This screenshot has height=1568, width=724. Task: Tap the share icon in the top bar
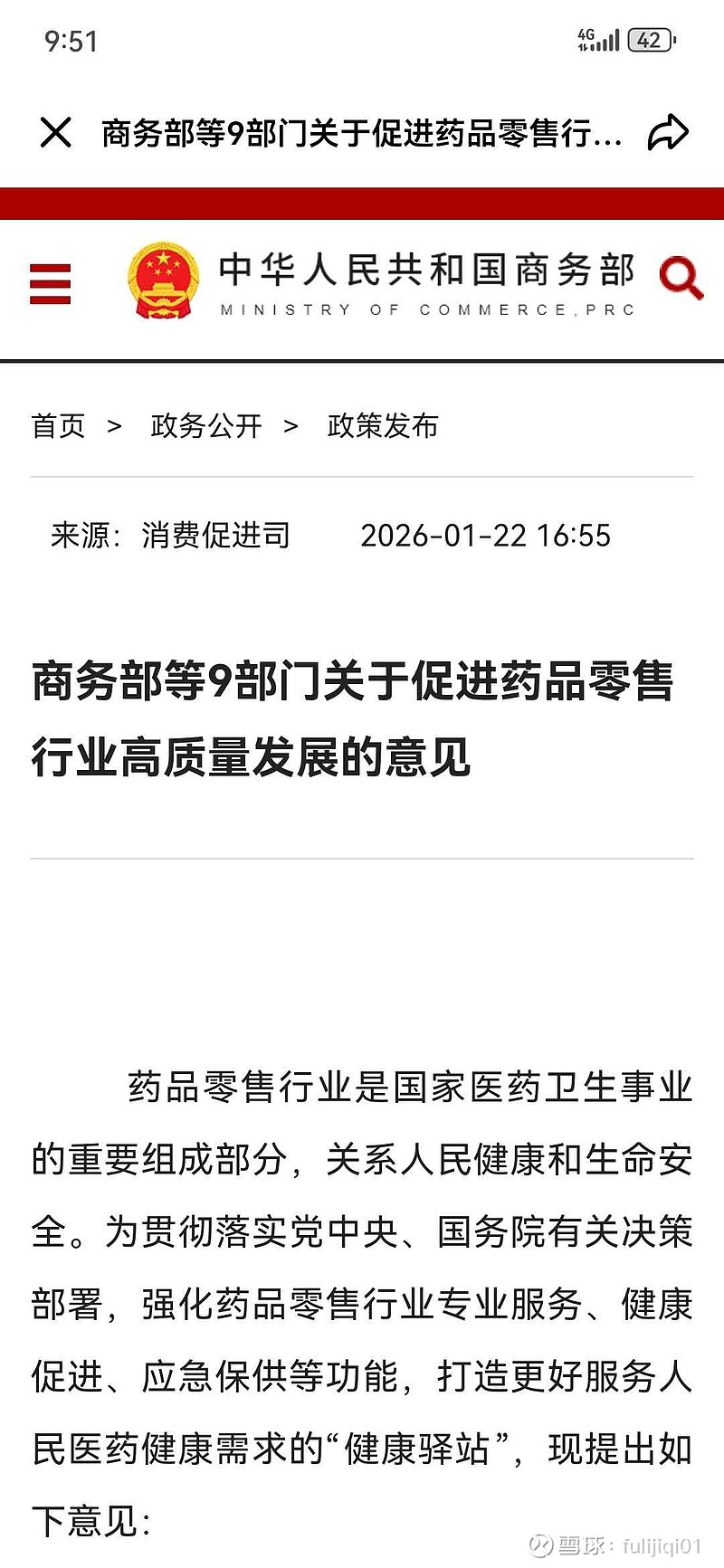click(x=667, y=132)
